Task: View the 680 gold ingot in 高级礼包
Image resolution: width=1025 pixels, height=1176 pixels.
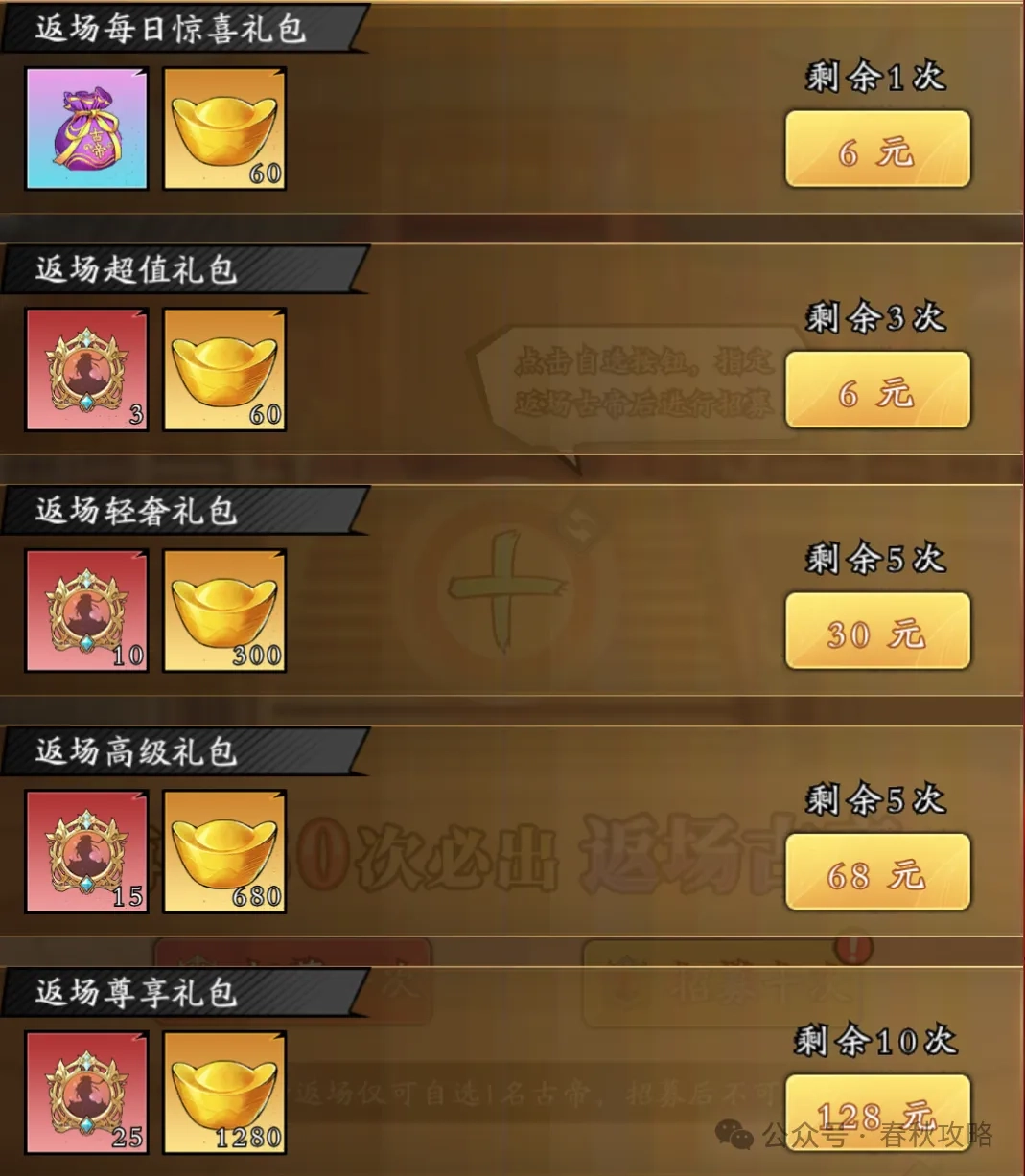Action: click(224, 851)
